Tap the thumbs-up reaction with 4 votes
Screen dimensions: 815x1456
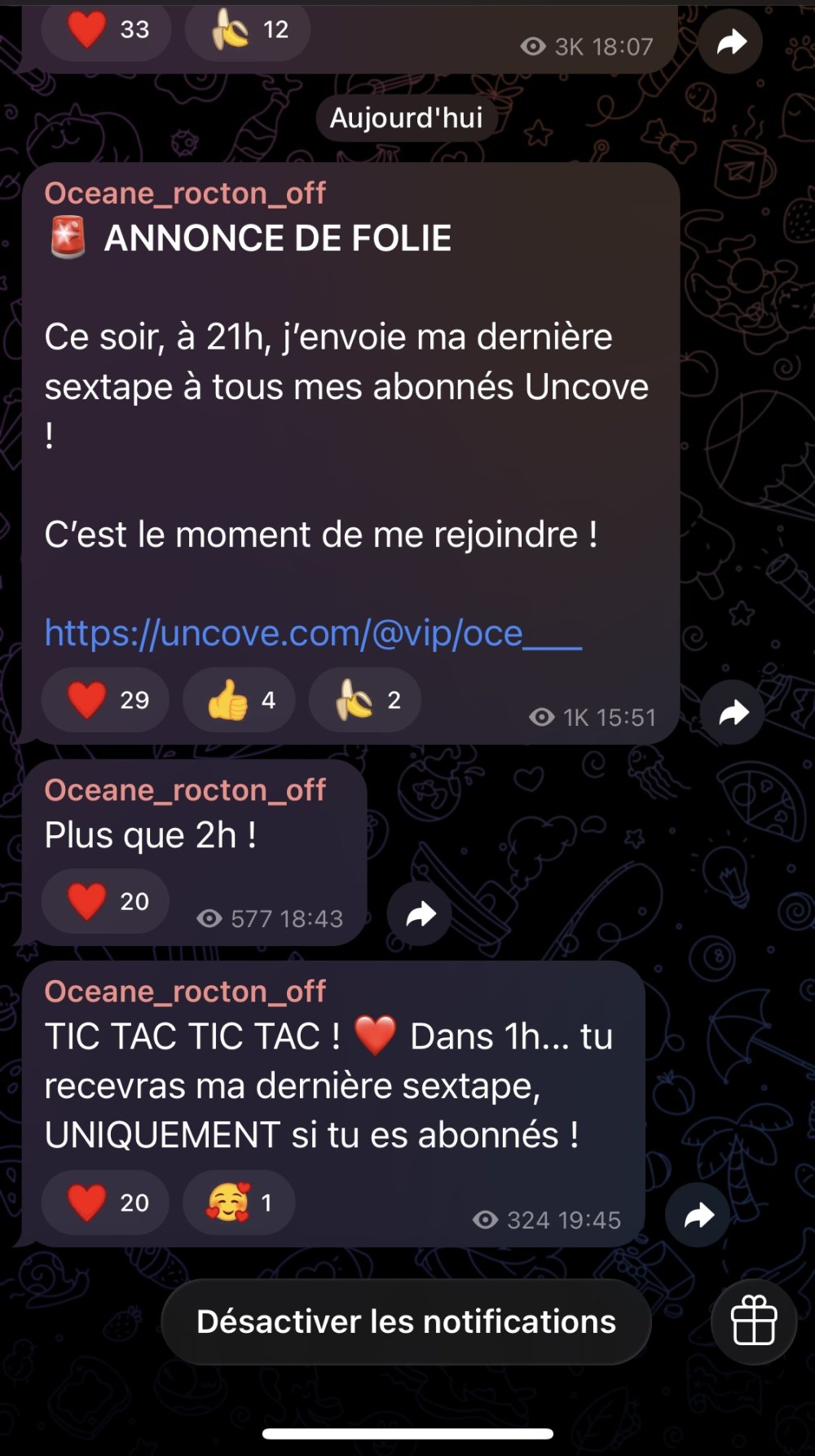[240, 700]
